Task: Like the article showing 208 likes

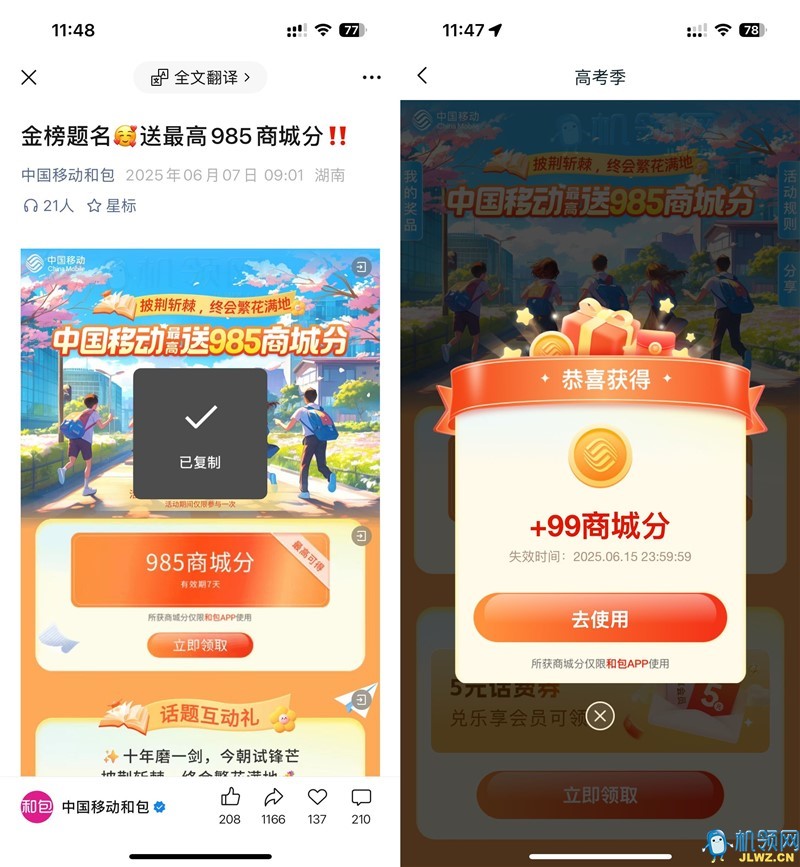Action: tap(230, 798)
